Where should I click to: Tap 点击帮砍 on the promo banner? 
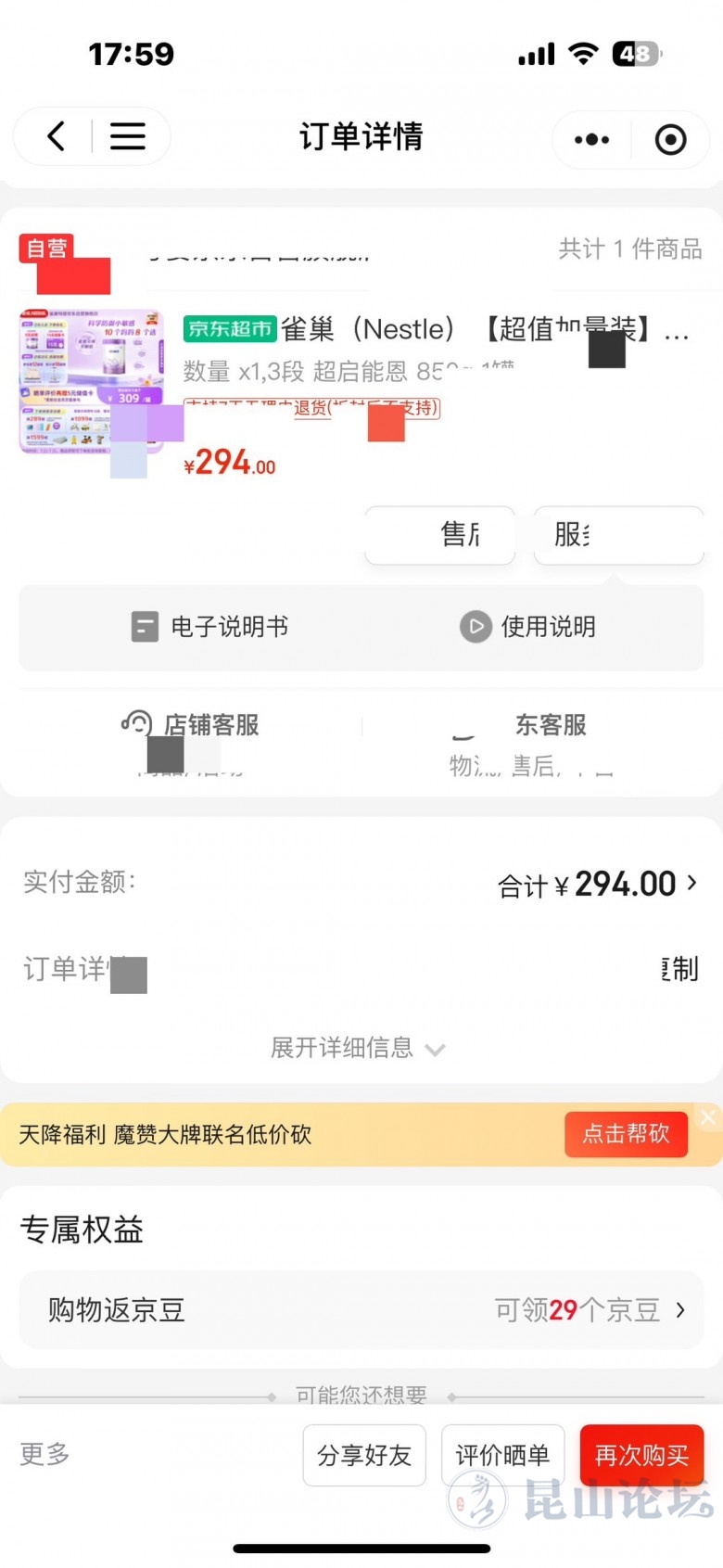coord(626,1134)
